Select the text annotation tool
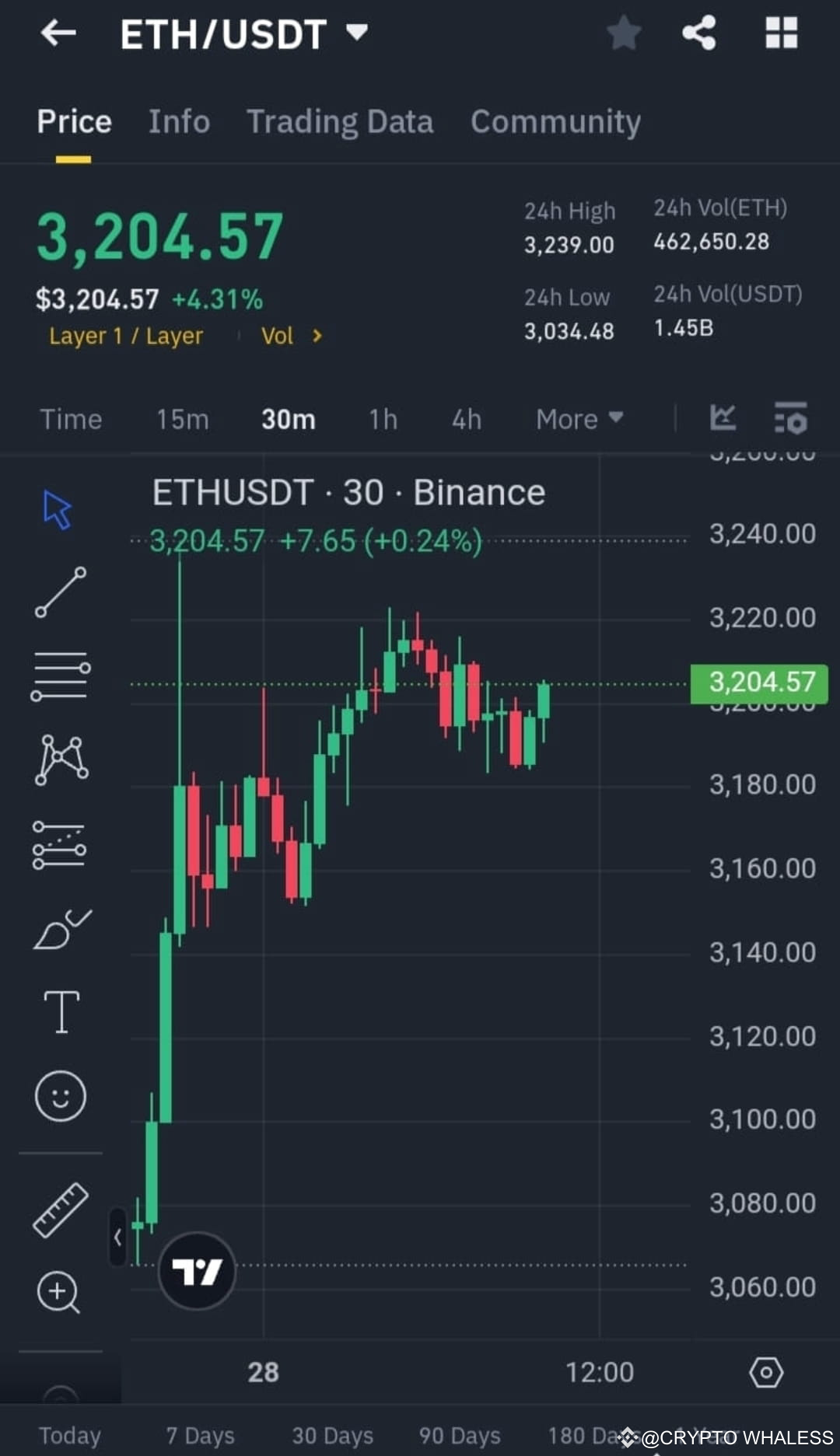Image resolution: width=840 pixels, height=1456 pixels. pyautogui.click(x=61, y=1011)
